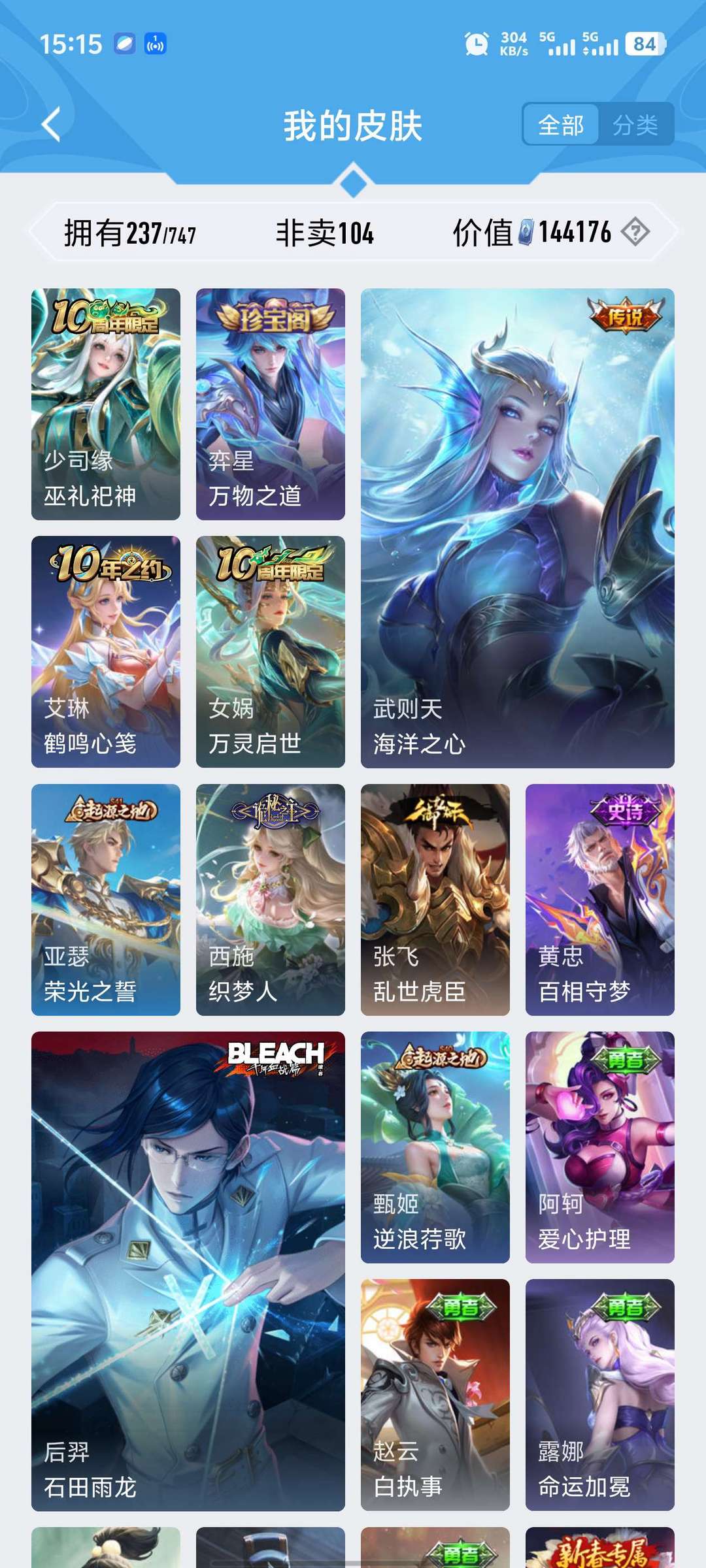View 露娜 命运加冕 skin
Screen dimensions: 706x1568
pos(600,1395)
